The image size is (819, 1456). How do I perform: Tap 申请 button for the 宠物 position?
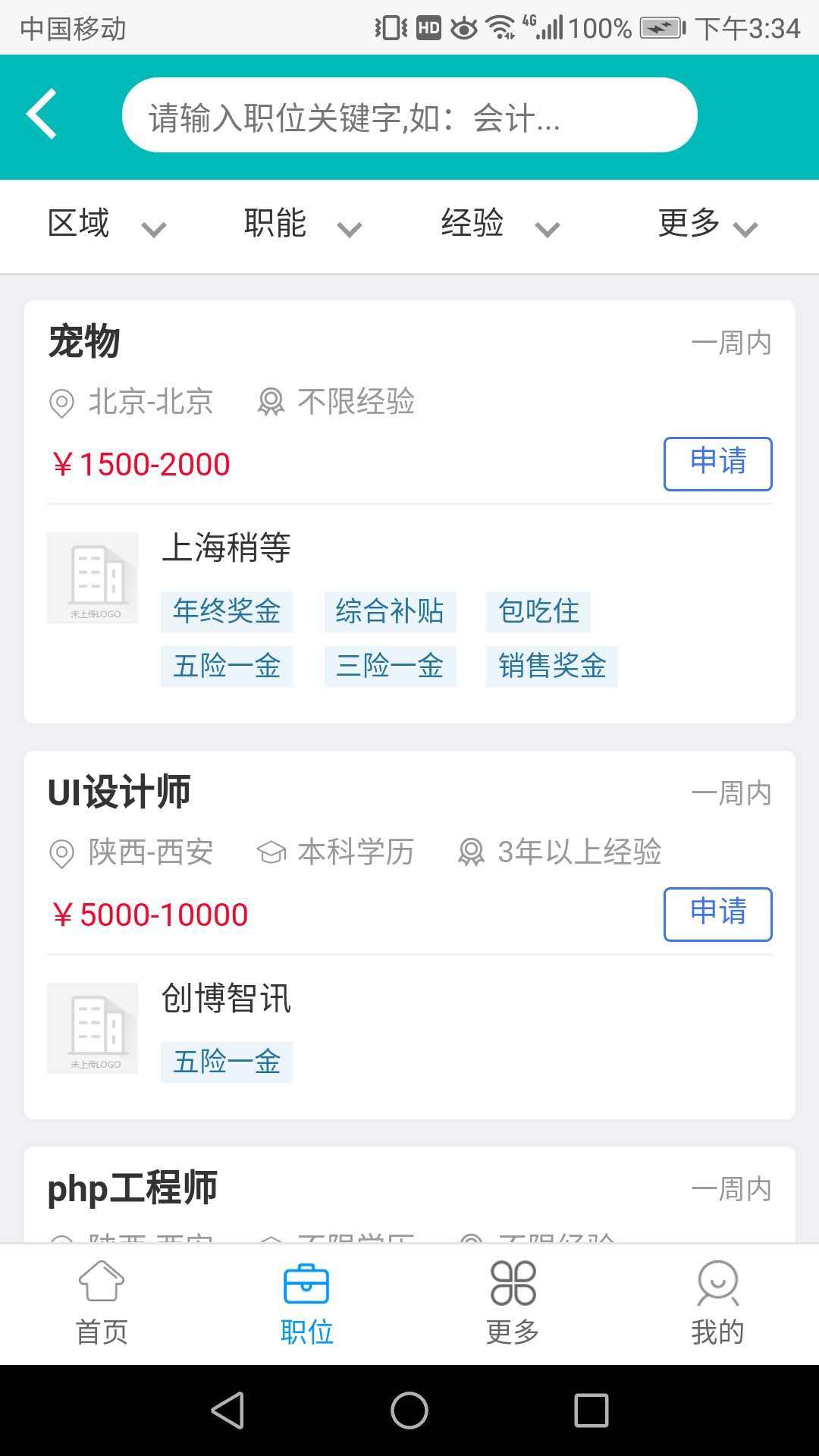[x=717, y=463]
